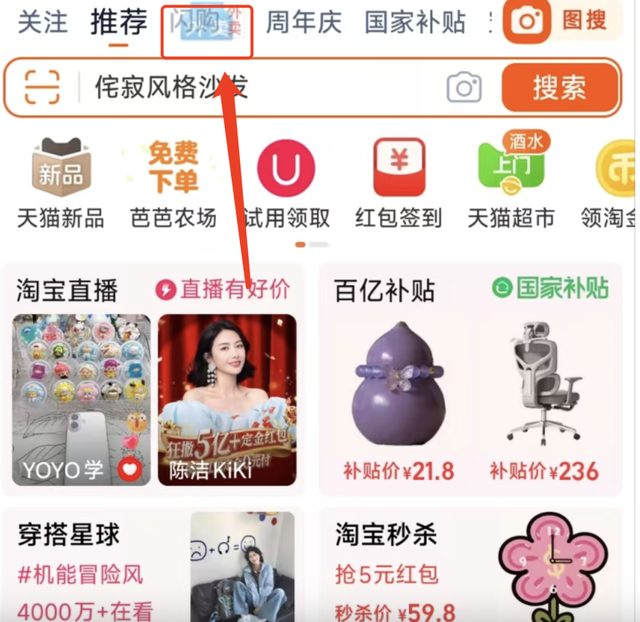This screenshot has width=640, height=622.
Task: Open 芭芭农场 shortcut
Action: 173,183
